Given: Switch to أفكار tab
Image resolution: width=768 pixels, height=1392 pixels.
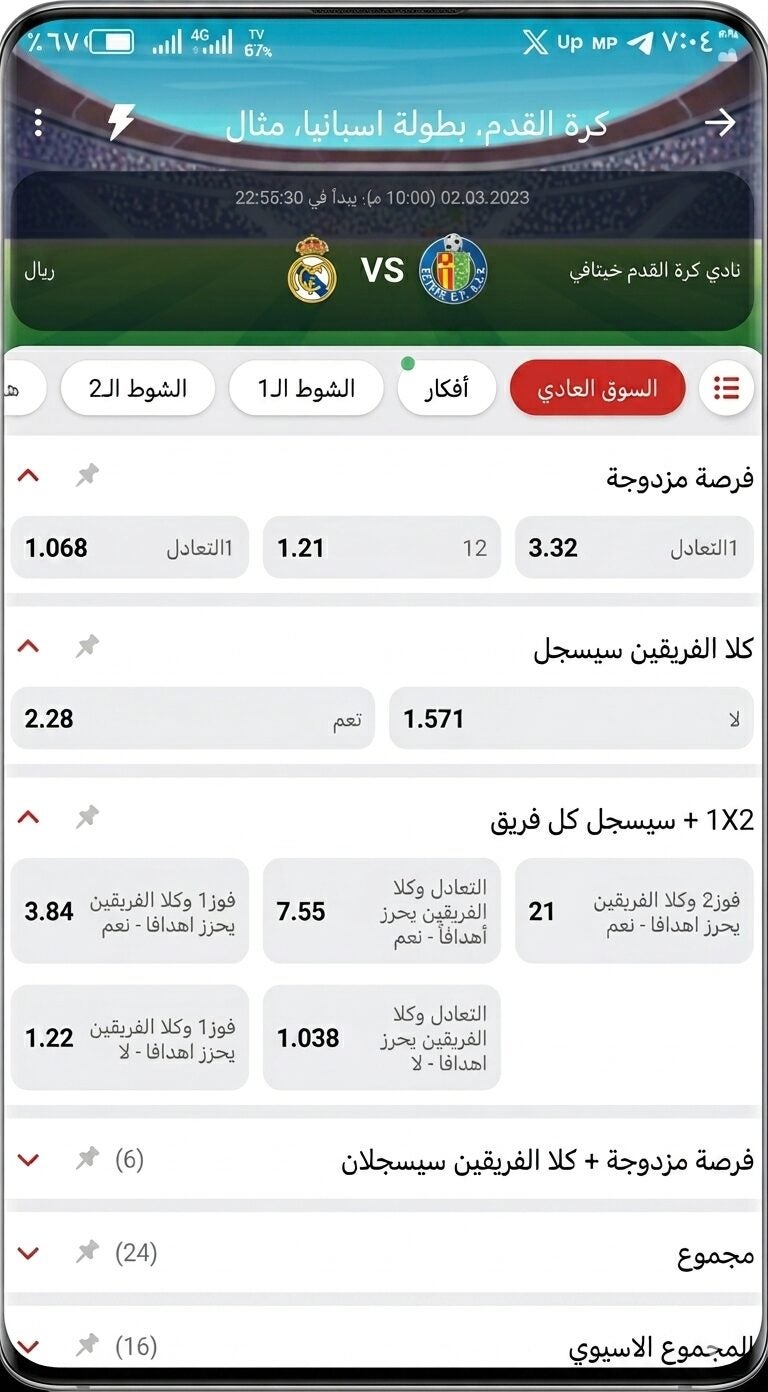Looking at the screenshot, I should (x=446, y=388).
